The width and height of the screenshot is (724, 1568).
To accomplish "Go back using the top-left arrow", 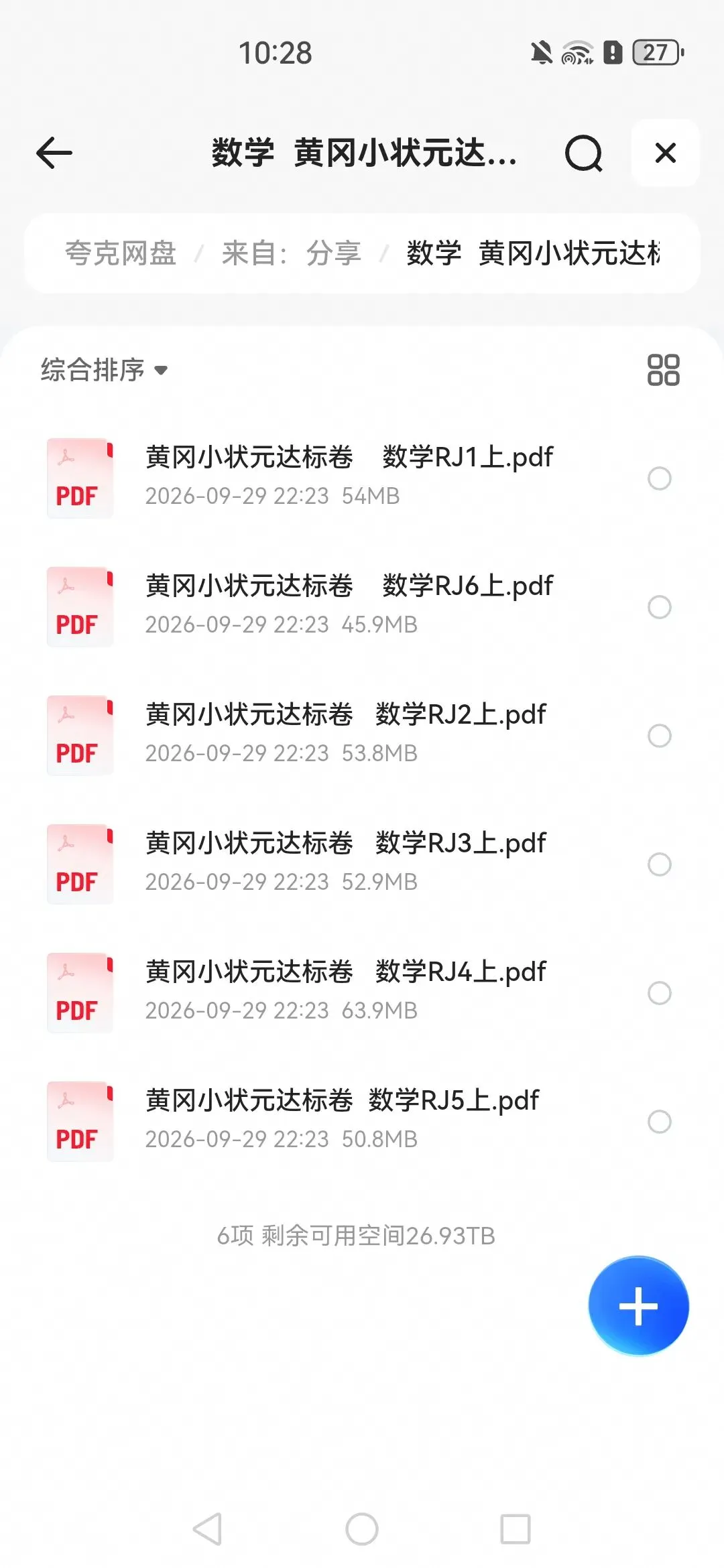I will [54, 153].
